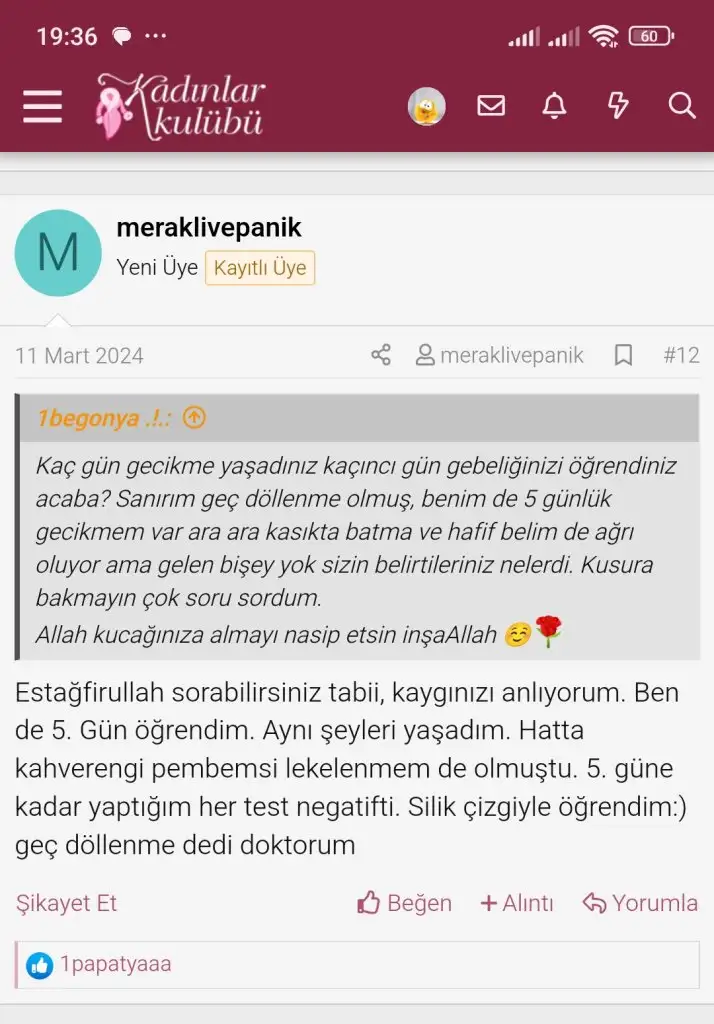
Task: View meraklivepanik's avatar profile
Action: [x=58, y=252]
